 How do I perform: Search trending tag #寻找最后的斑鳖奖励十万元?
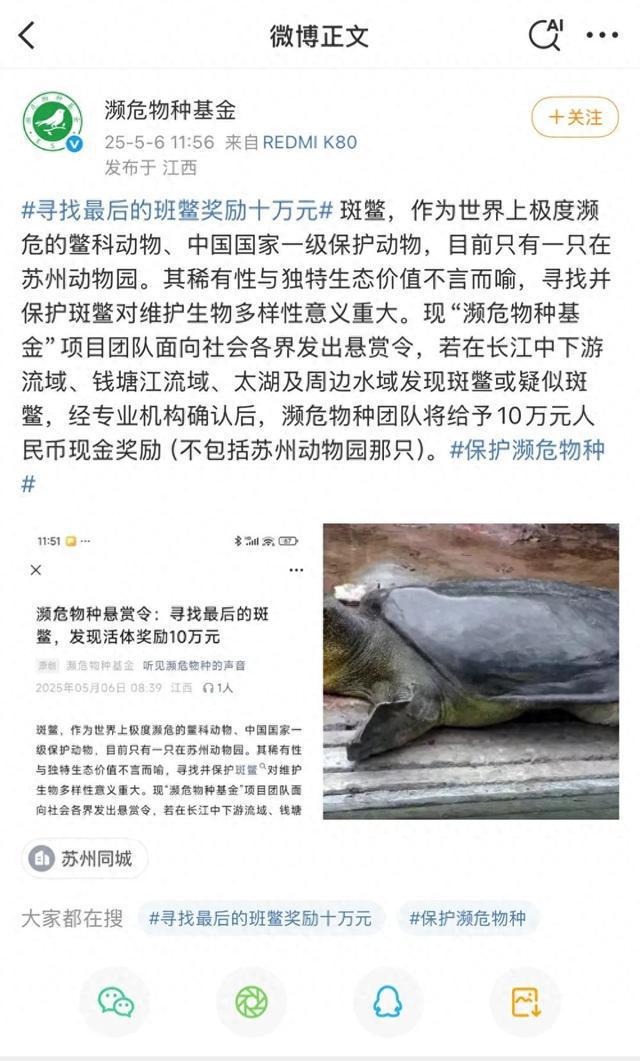point(260,917)
